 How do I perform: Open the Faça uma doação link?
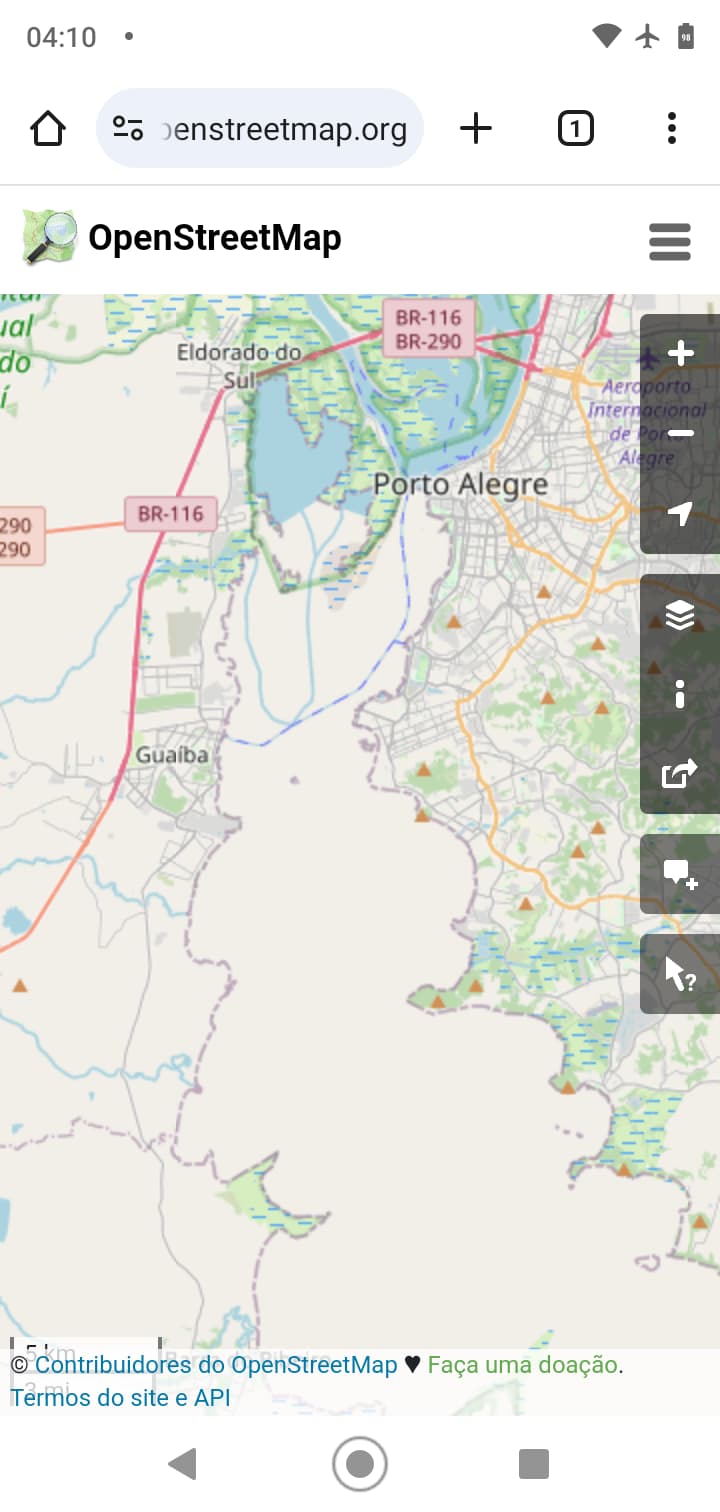pyautogui.click(x=523, y=1365)
